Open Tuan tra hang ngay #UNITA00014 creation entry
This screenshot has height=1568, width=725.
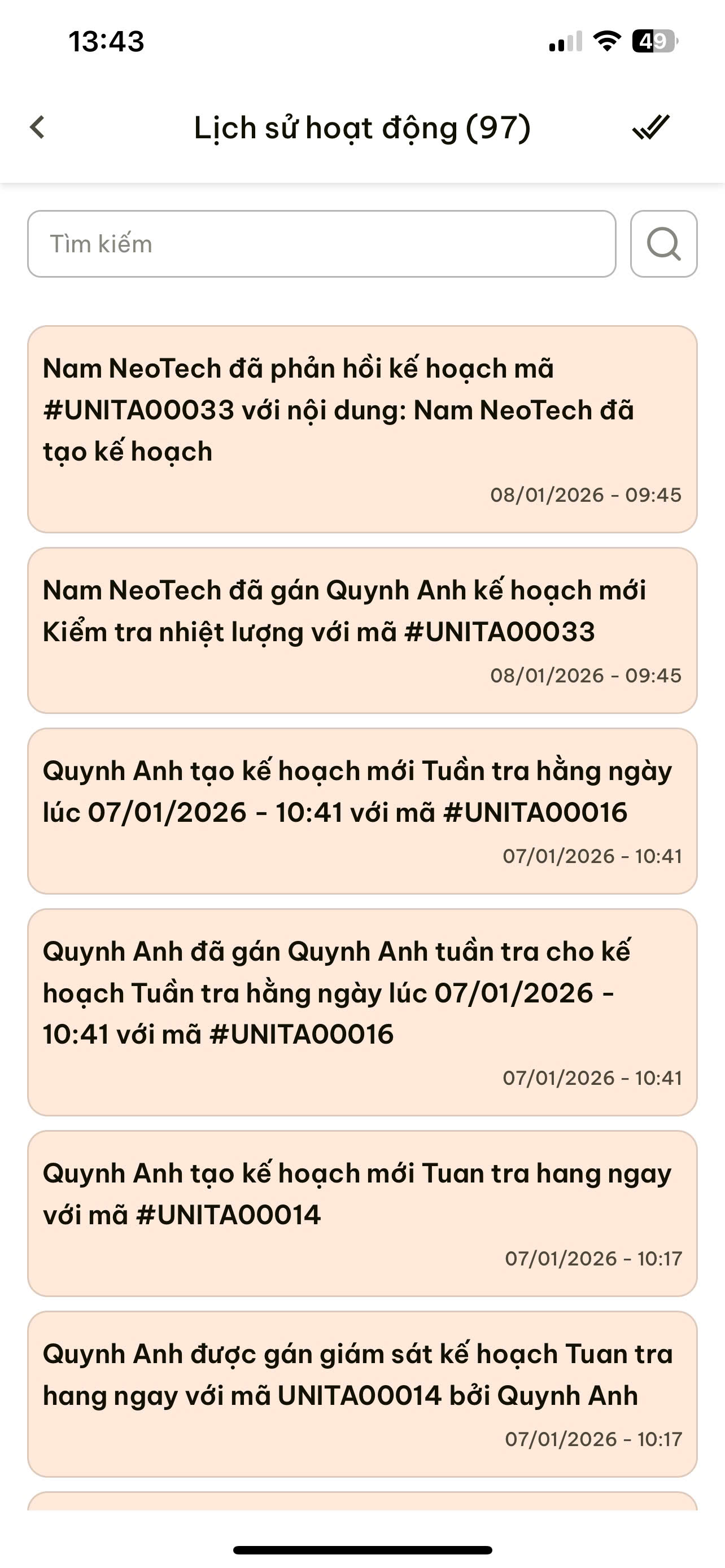362,1213
